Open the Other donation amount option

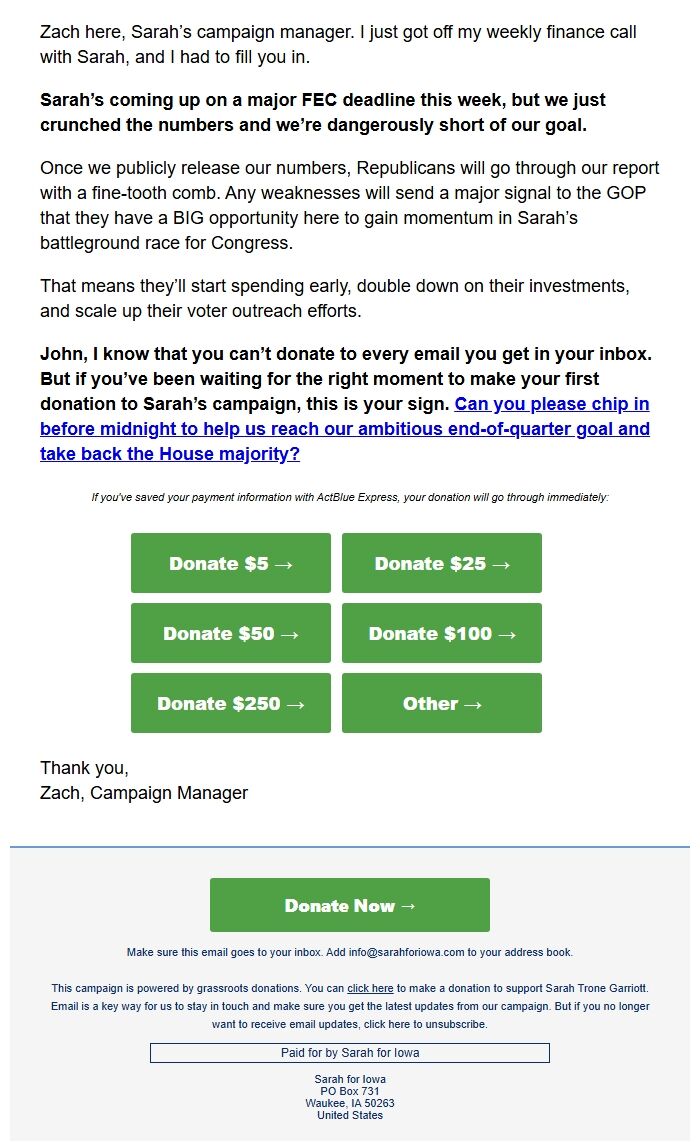[x=442, y=703]
